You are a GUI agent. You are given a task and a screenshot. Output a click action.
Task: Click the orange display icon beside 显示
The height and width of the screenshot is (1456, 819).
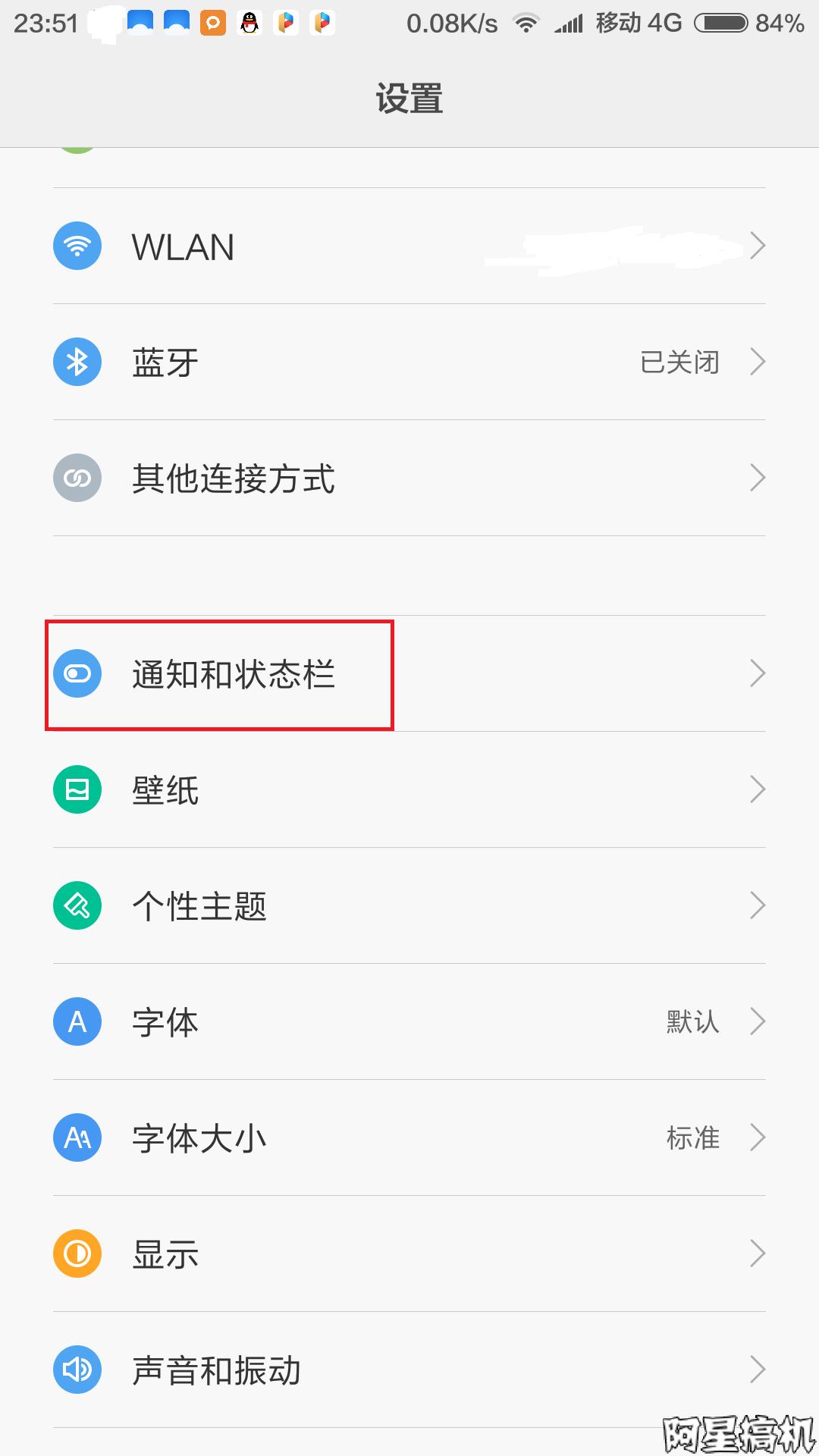point(77,1254)
